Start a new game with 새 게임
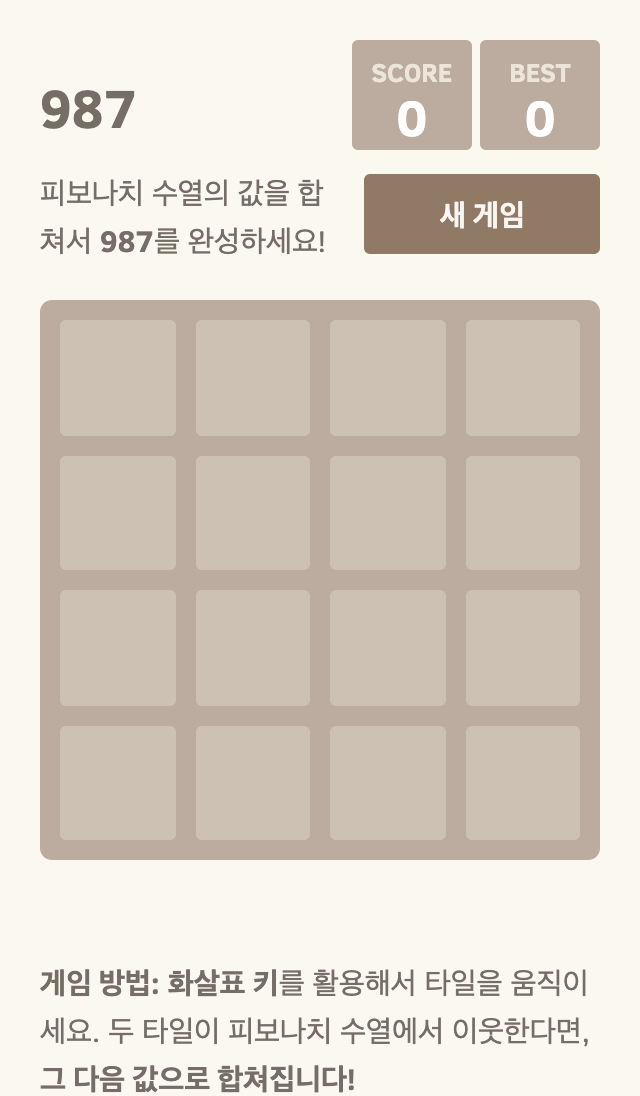The image size is (640, 1096). [x=481, y=214]
